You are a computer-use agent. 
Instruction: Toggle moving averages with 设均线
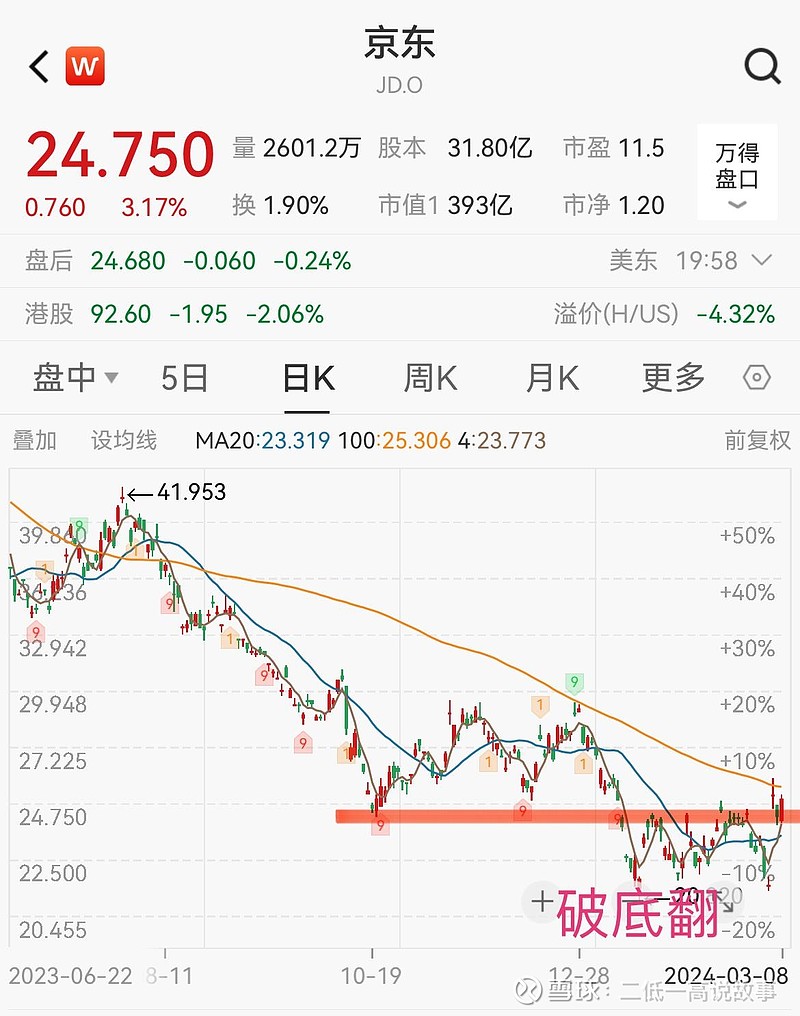click(x=122, y=440)
